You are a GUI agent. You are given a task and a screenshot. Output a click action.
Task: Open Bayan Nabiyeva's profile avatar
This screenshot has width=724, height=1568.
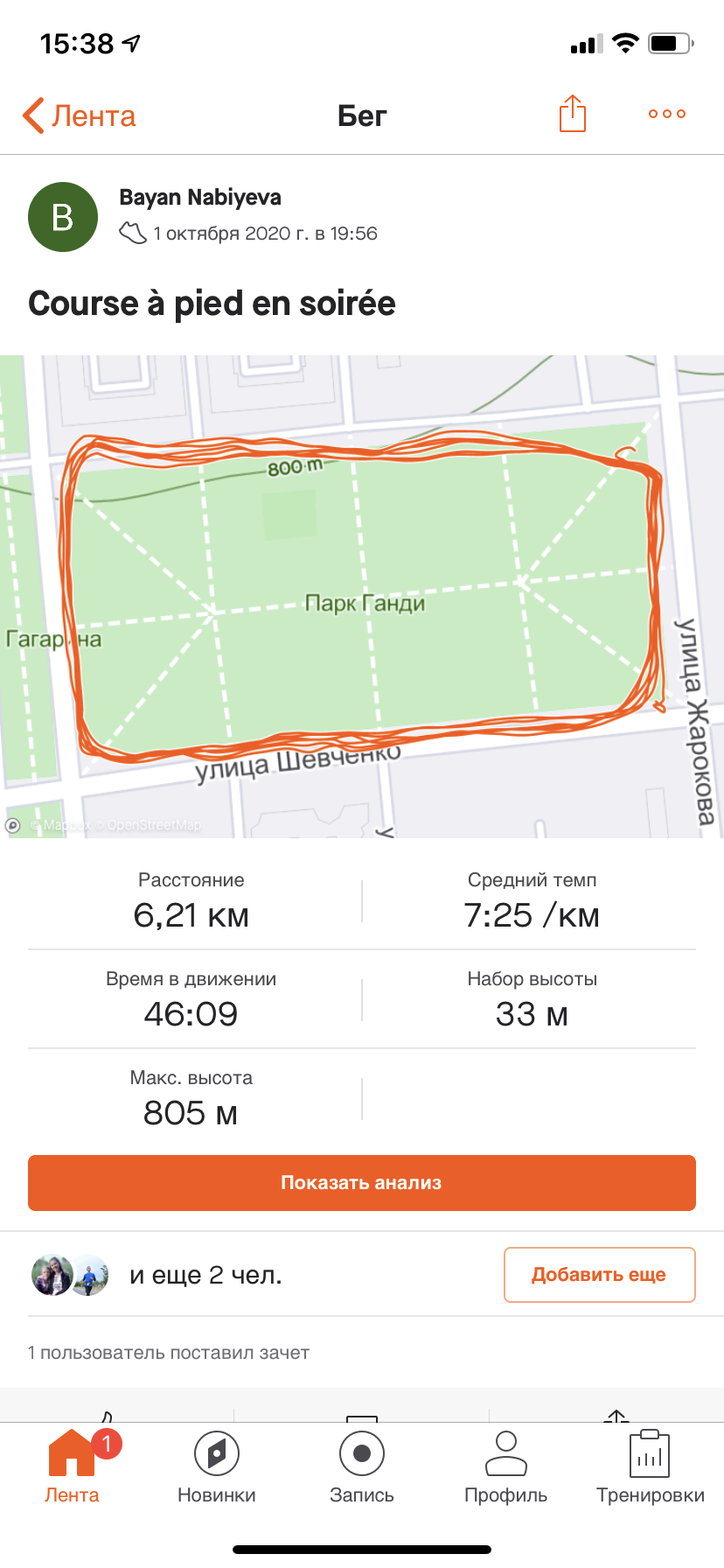pos(63,217)
